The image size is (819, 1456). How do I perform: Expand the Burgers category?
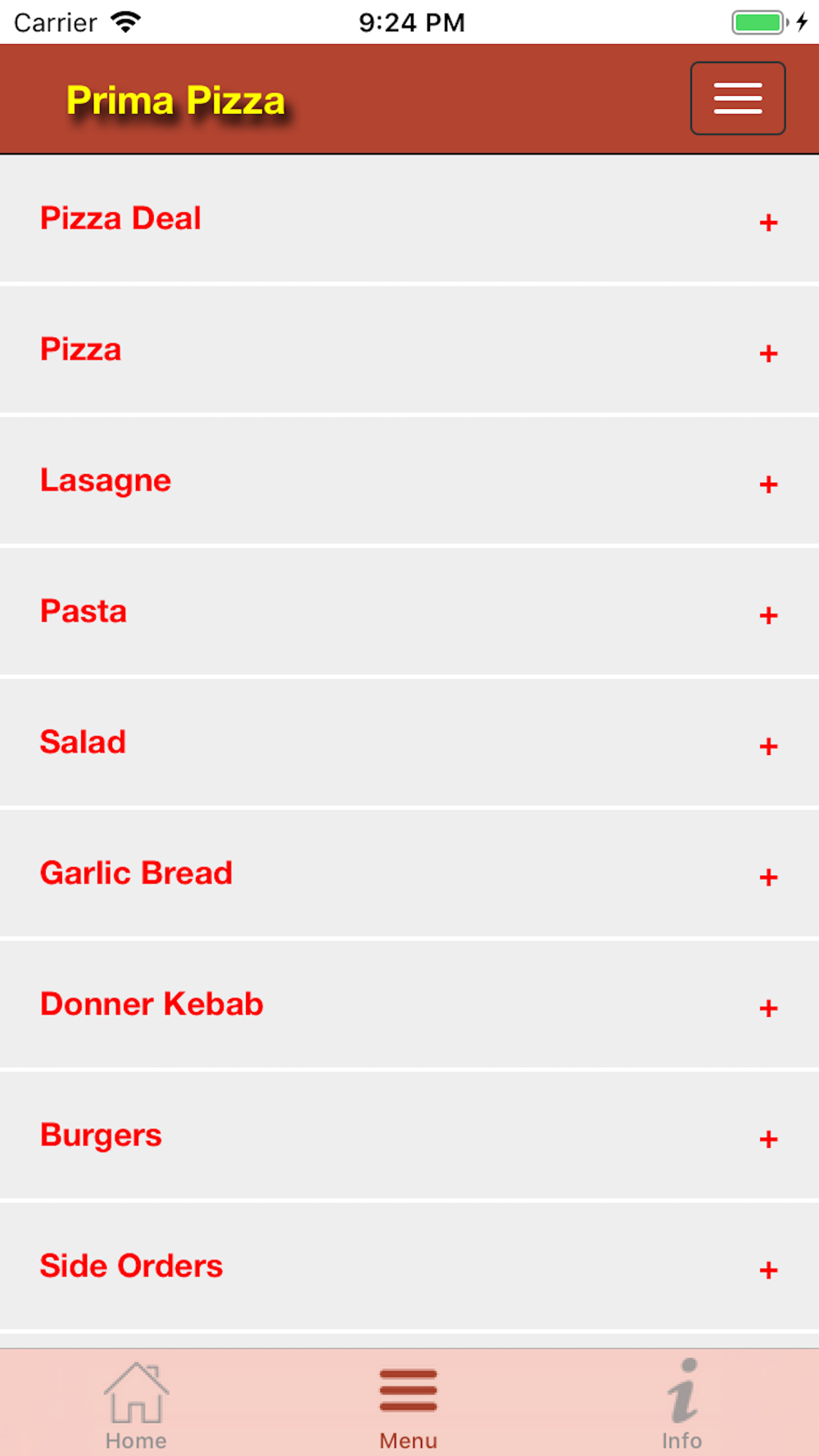[409, 1136]
